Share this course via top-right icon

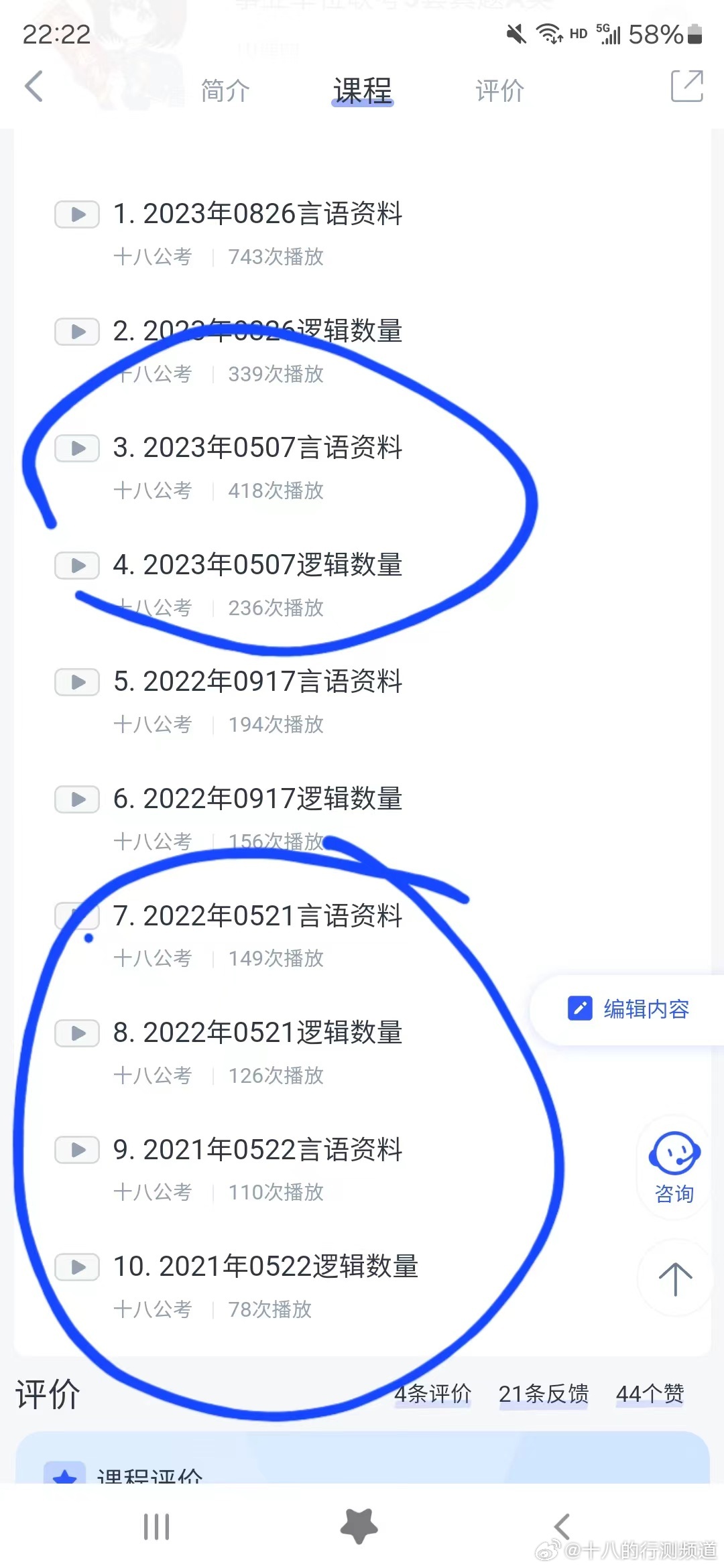click(x=687, y=86)
